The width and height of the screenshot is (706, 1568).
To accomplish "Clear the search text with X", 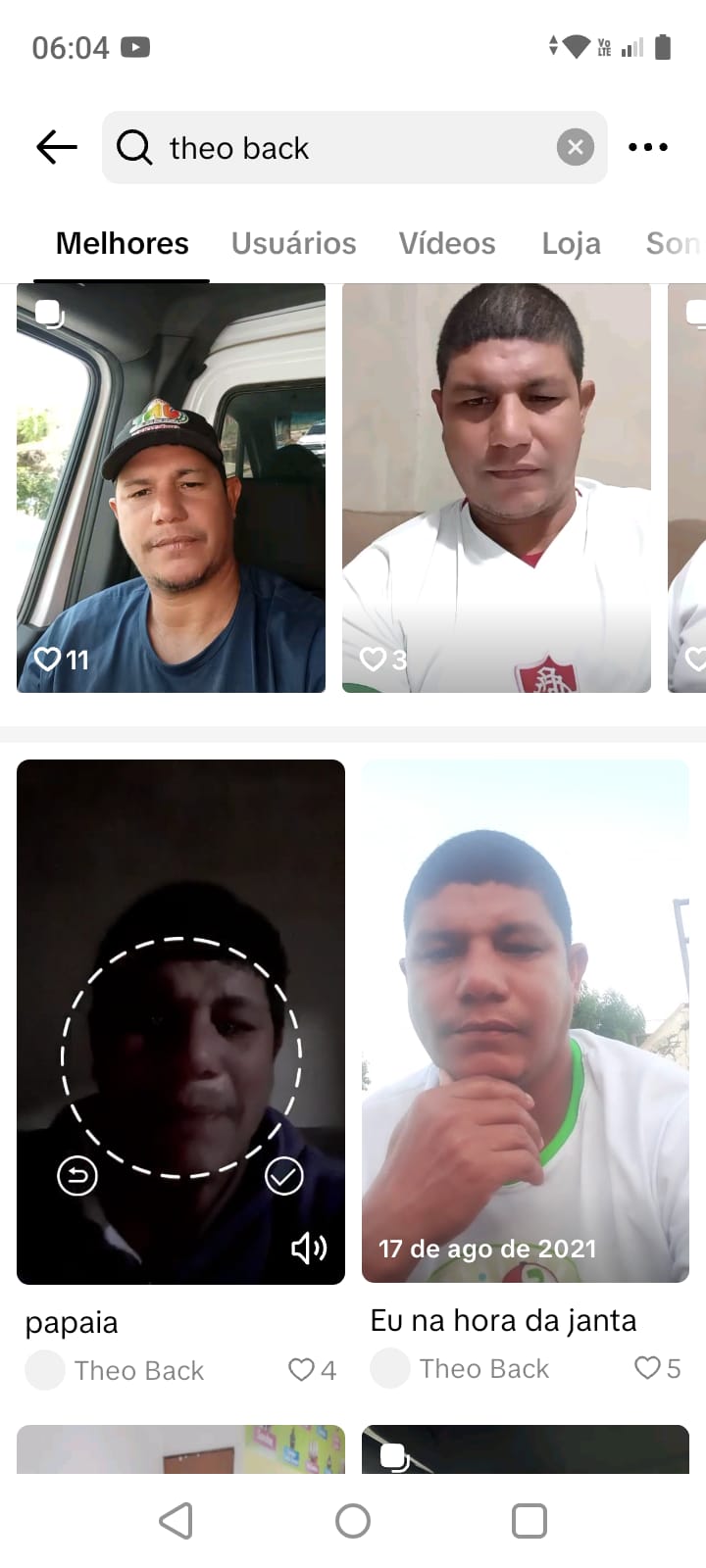I will pos(576,147).
